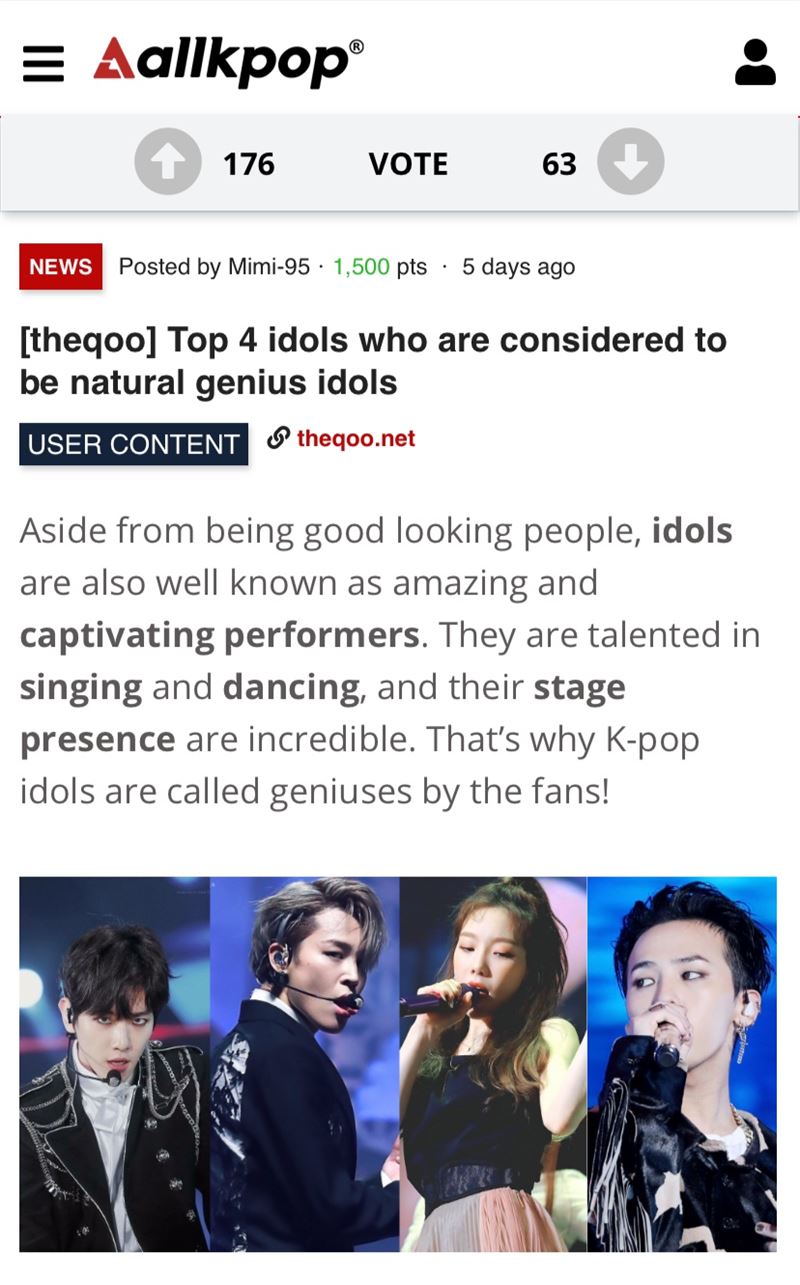Open the article's four idols image
800x1285 pixels.
398,1063
